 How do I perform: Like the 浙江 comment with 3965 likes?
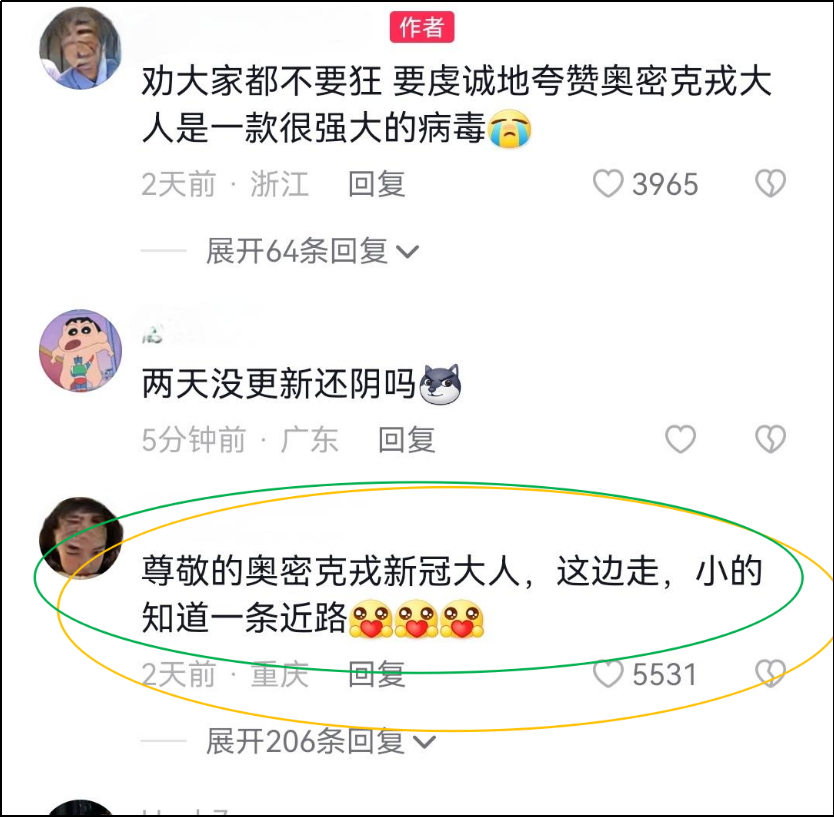[x=608, y=184]
